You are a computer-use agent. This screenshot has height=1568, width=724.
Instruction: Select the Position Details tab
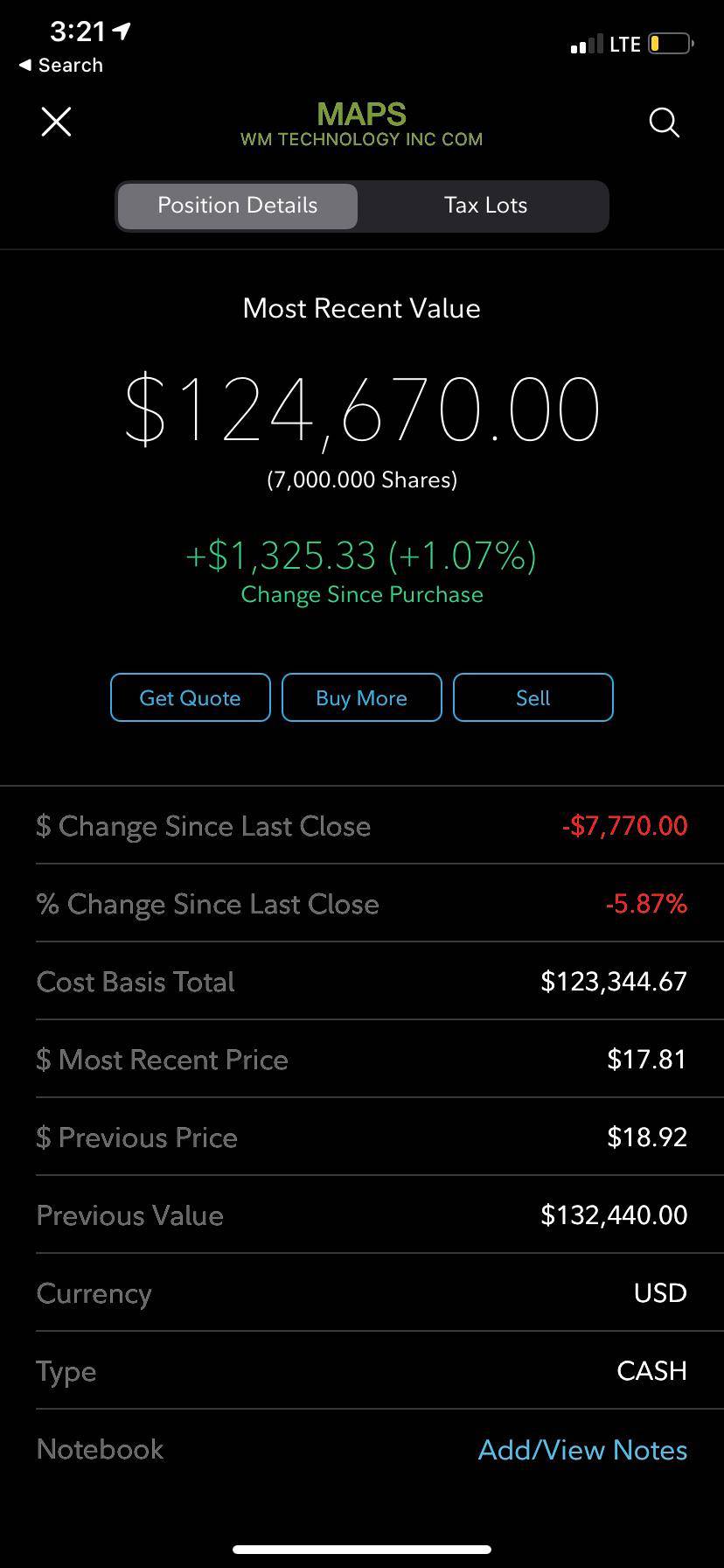(x=237, y=206)
